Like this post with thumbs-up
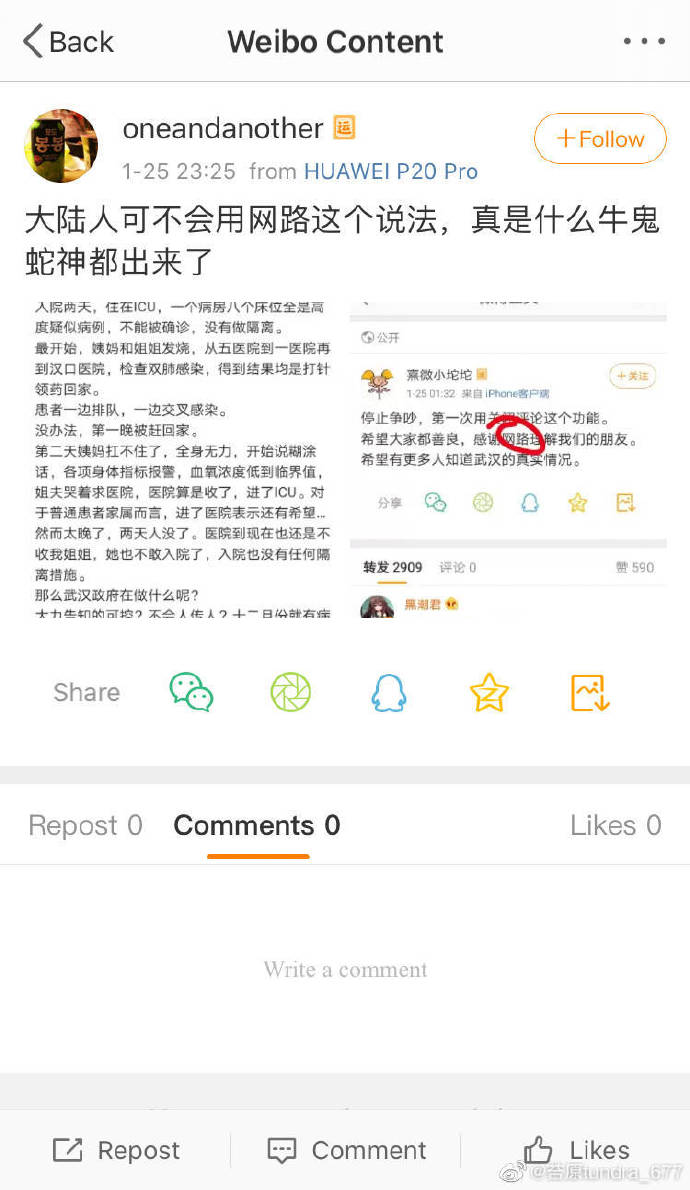 577,1151
